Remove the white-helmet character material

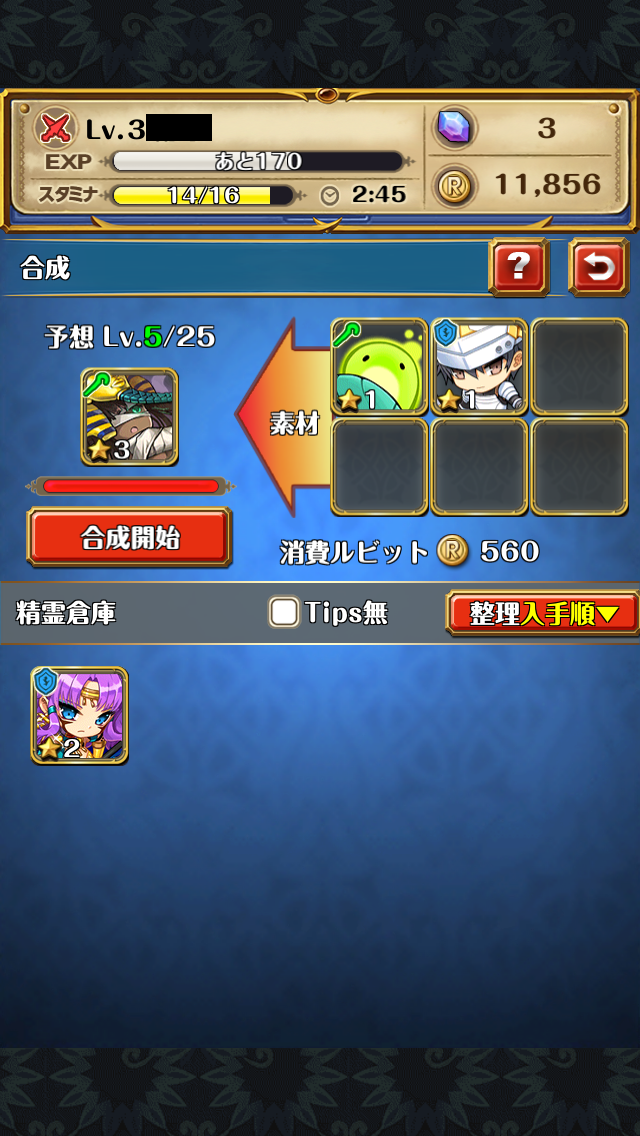click(479, 366)
